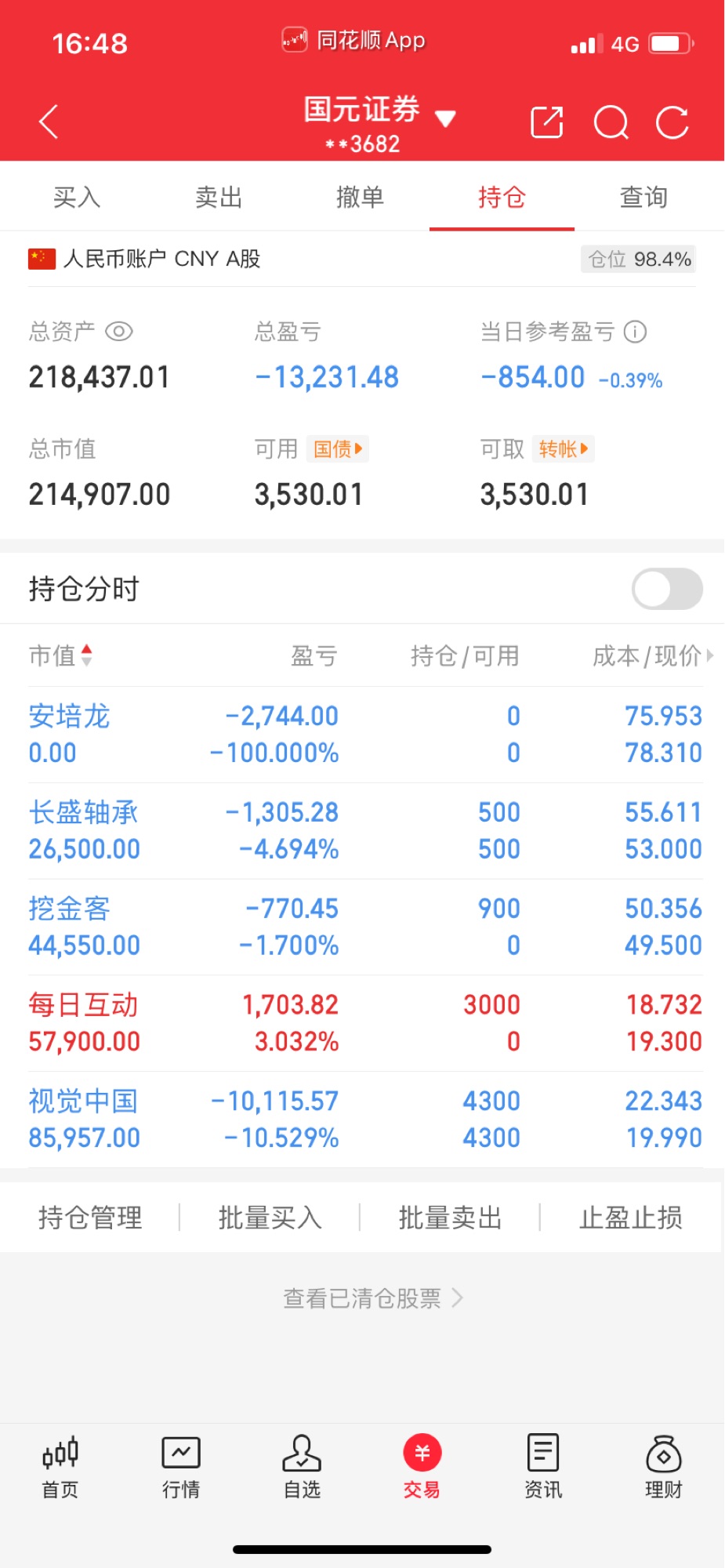Select the 查询 tab

(643, 197)
